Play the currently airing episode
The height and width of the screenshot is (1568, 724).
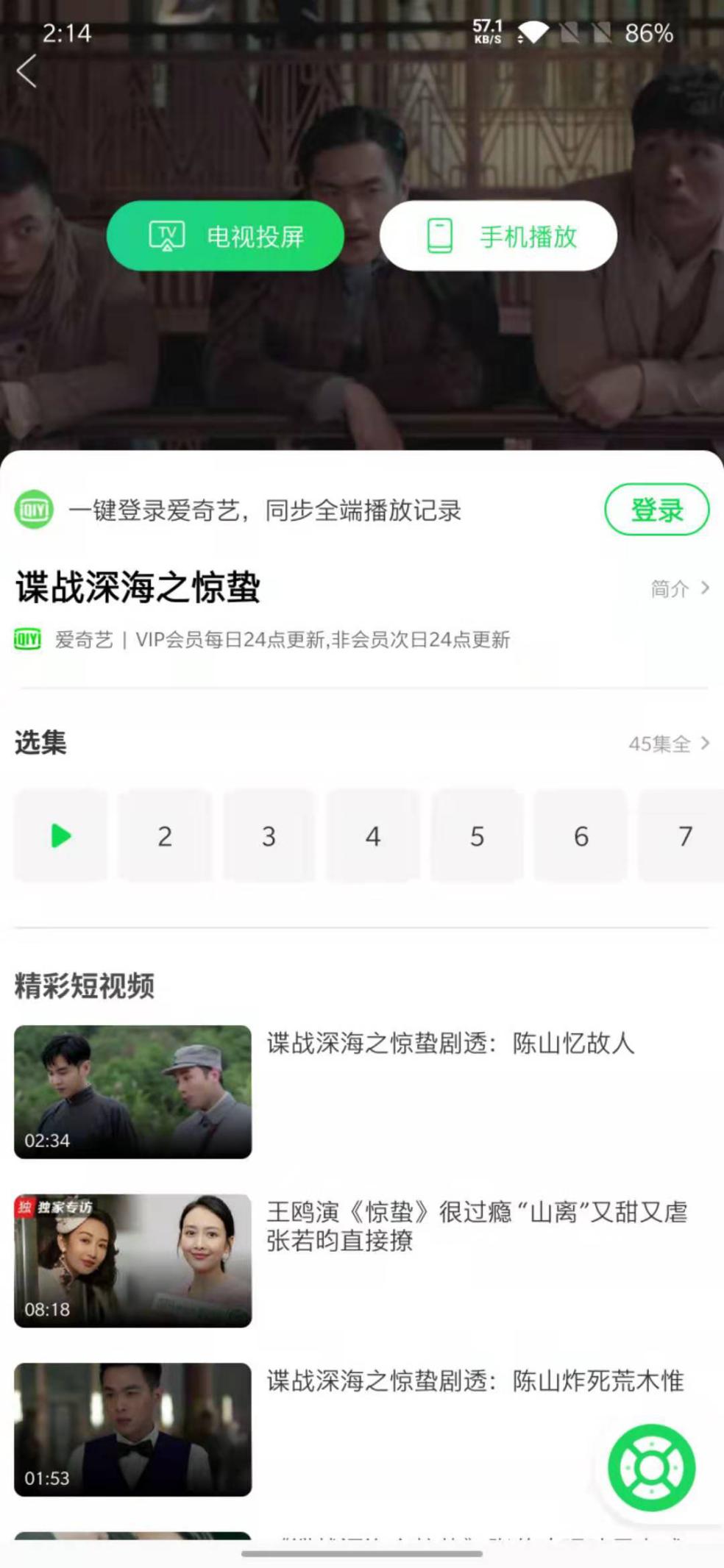pos(60,835)
